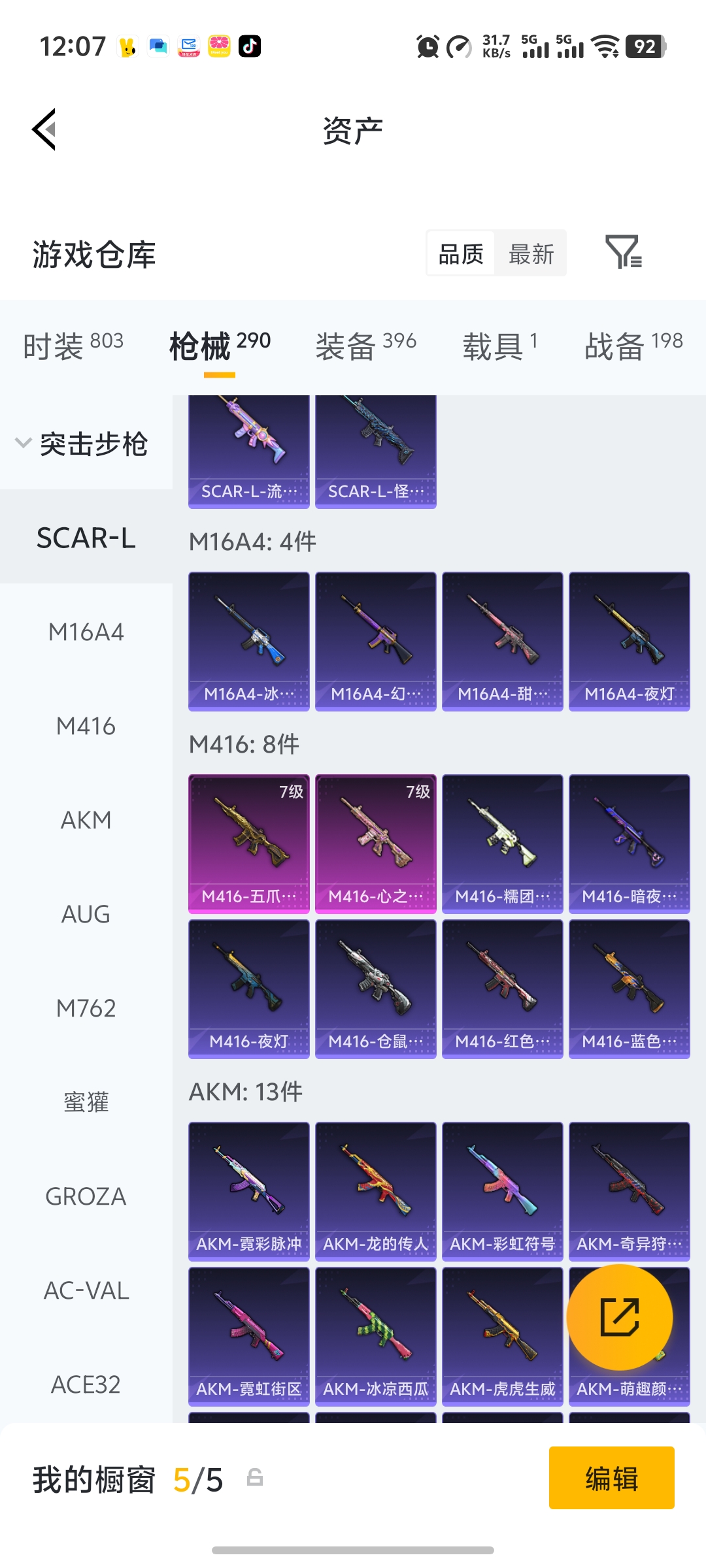Tap the orange floating share button
The image size is (706, 1568).
619,1317
